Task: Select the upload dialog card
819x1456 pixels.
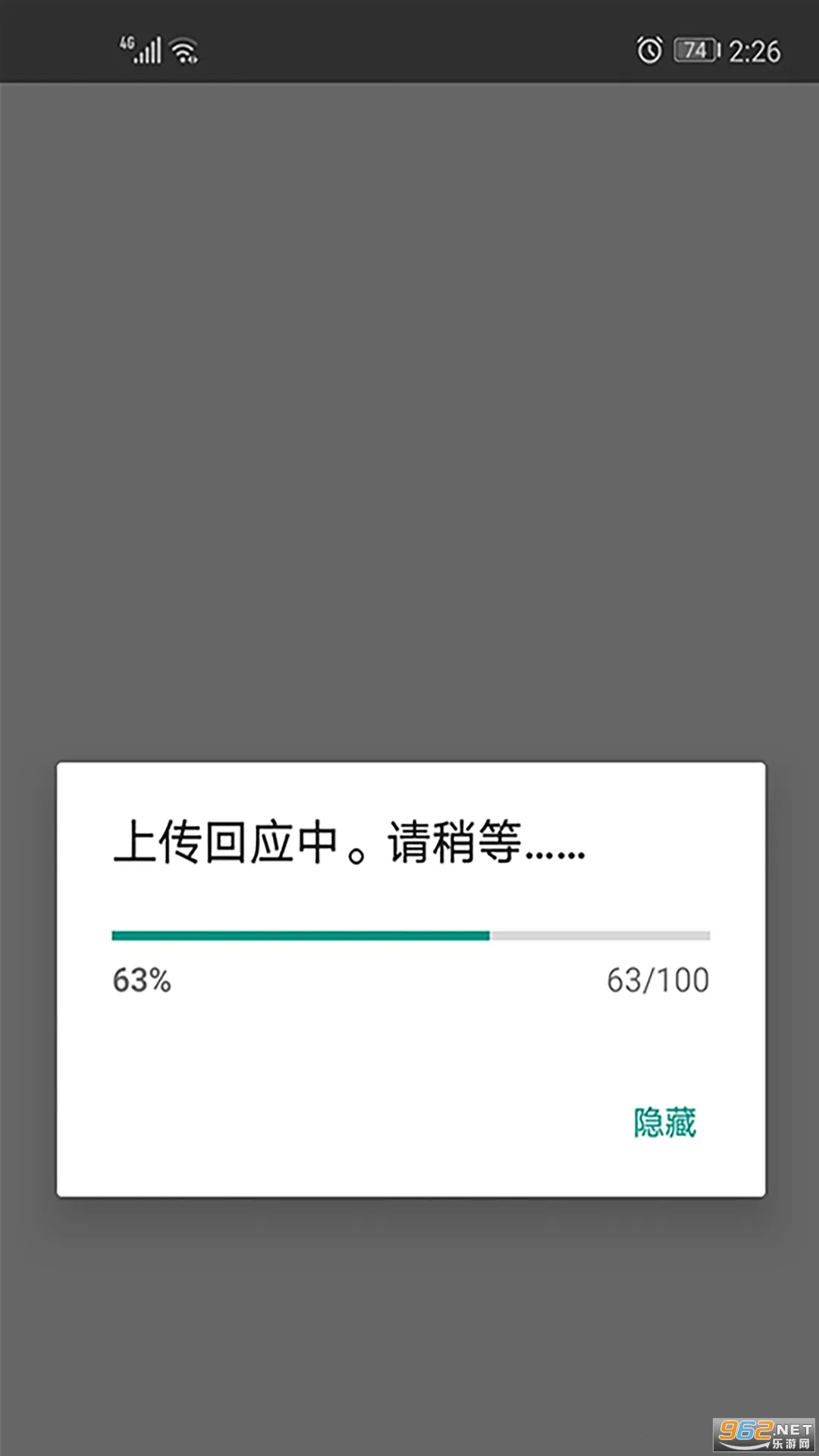Action: 409,978
